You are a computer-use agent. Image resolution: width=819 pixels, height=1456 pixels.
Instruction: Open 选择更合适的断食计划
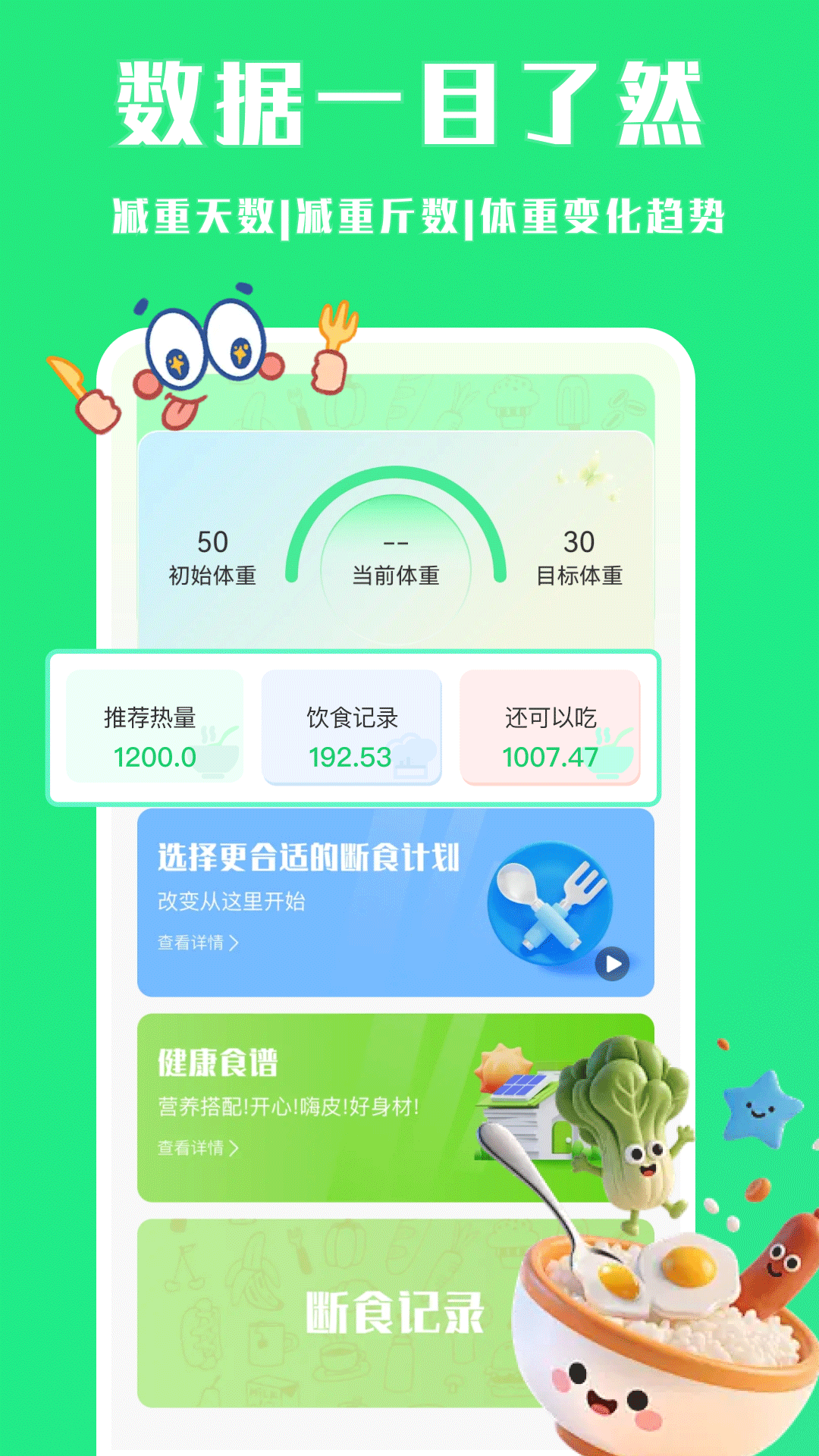pyautogui.click(x=306, y=854)
